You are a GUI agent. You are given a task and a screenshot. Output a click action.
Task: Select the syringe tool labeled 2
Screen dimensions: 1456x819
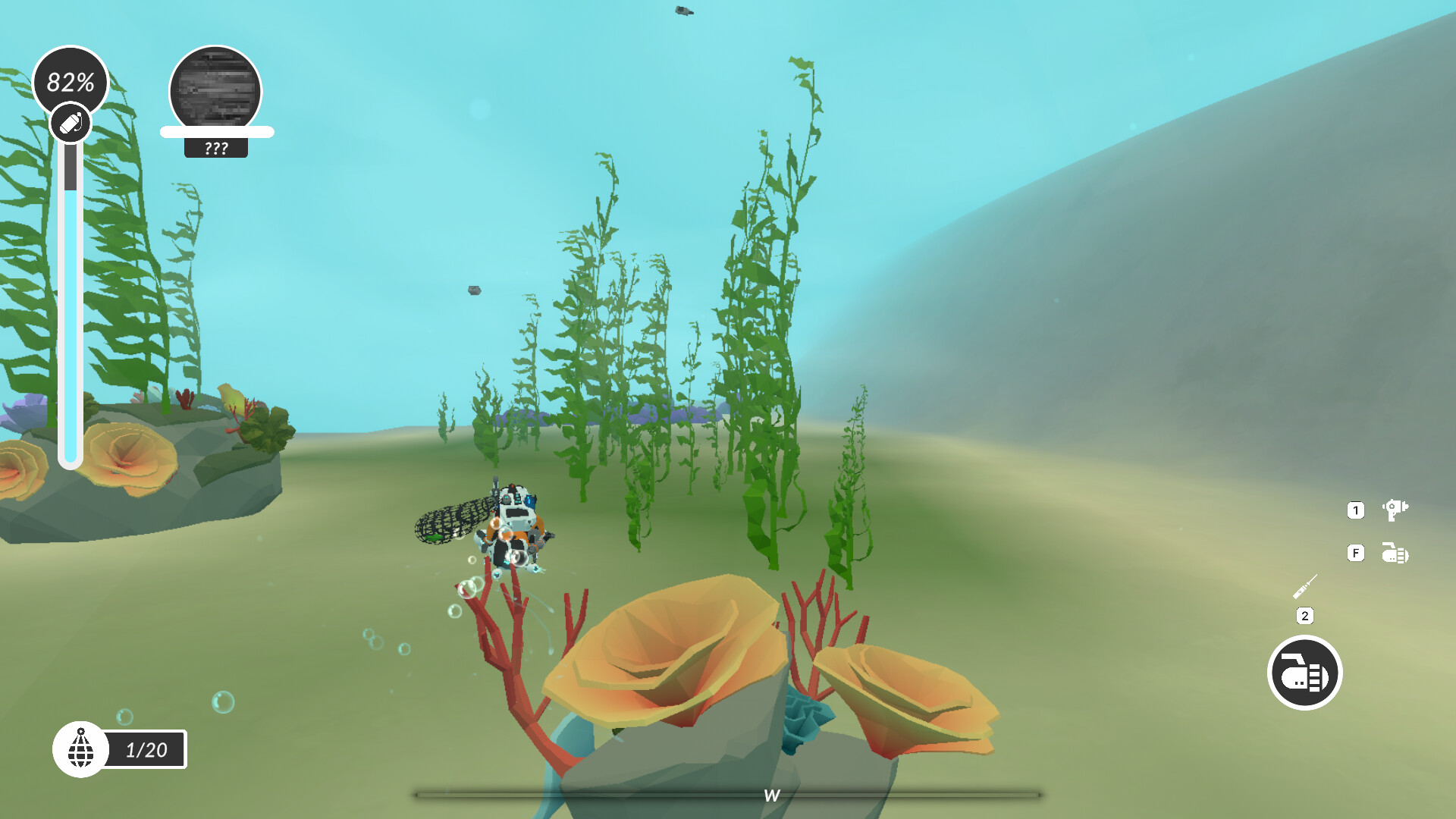point(1305,587)
